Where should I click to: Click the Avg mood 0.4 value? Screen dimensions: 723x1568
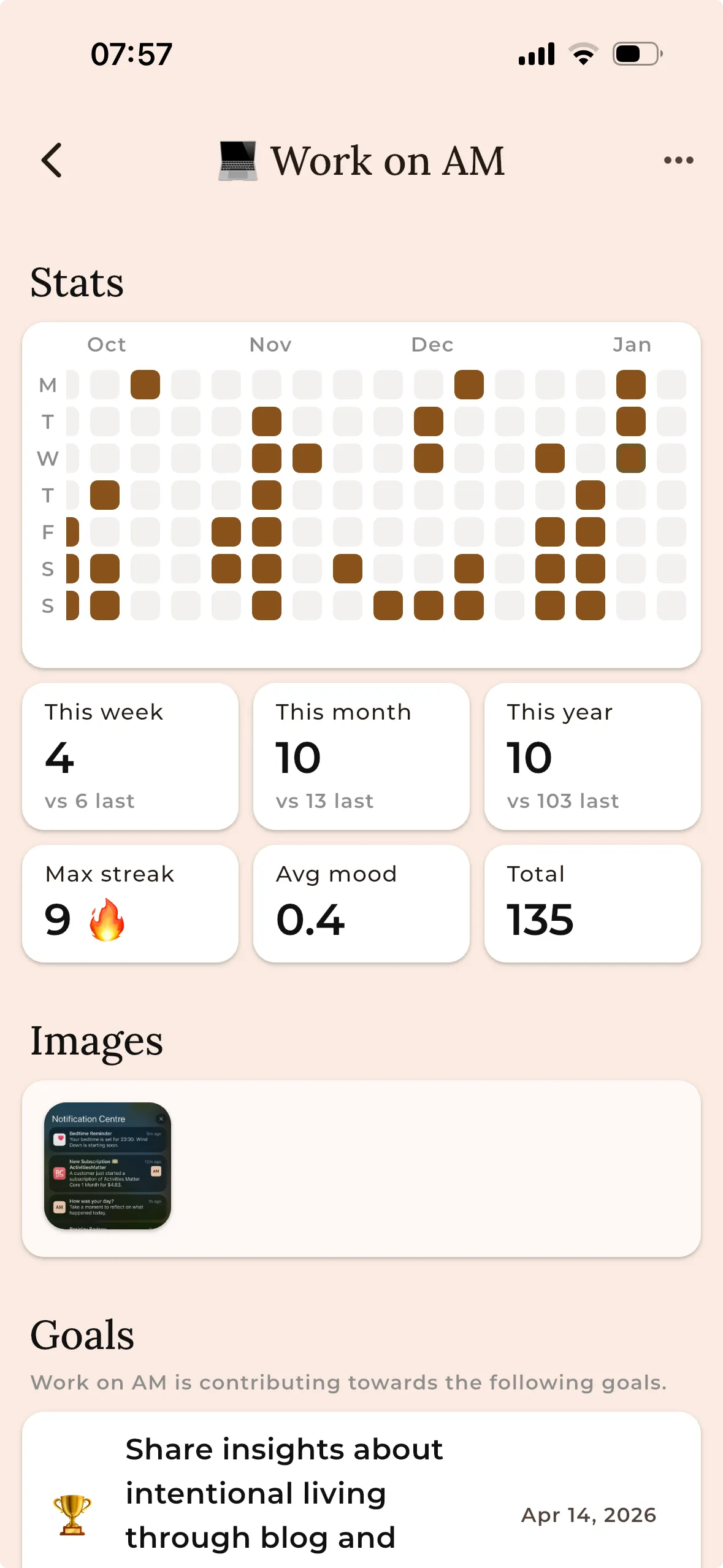310,918
